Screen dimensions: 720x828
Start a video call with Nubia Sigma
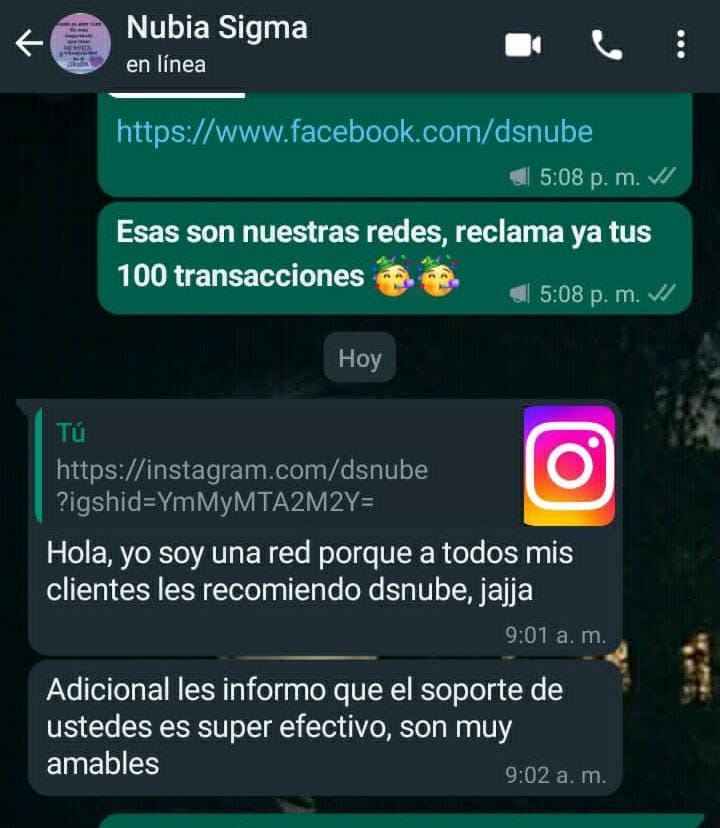click(523, 45)
